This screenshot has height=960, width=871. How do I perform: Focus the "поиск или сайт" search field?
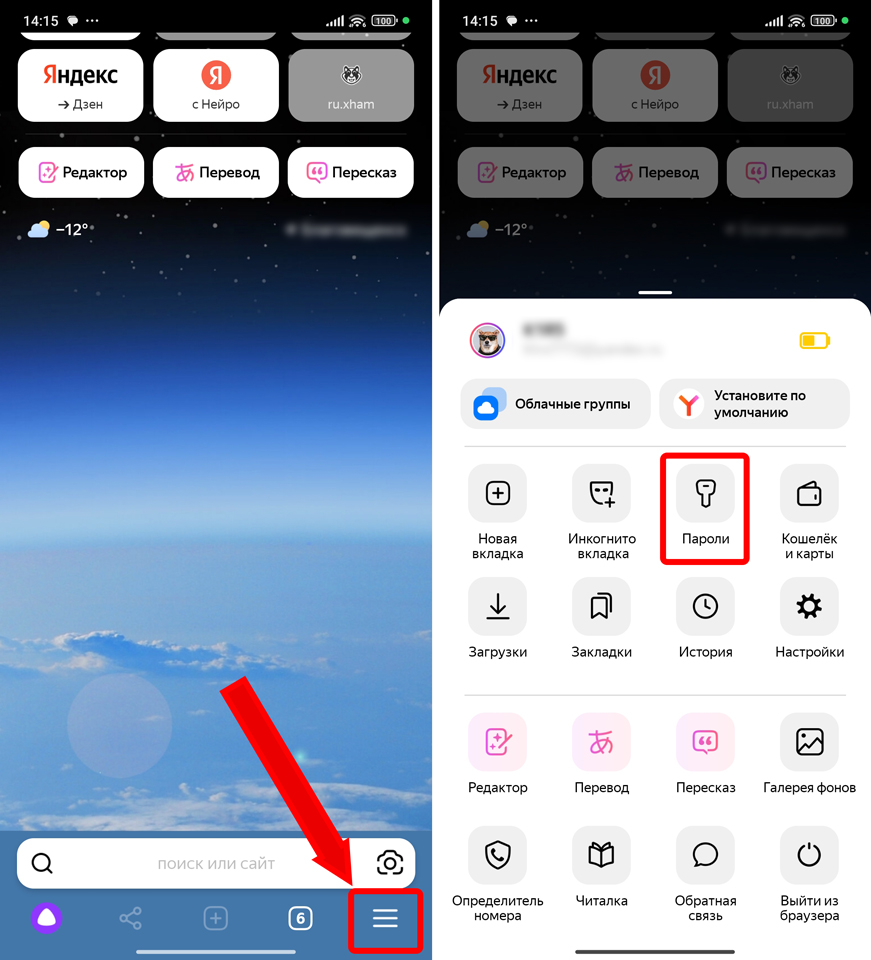(x=215, y=863)
